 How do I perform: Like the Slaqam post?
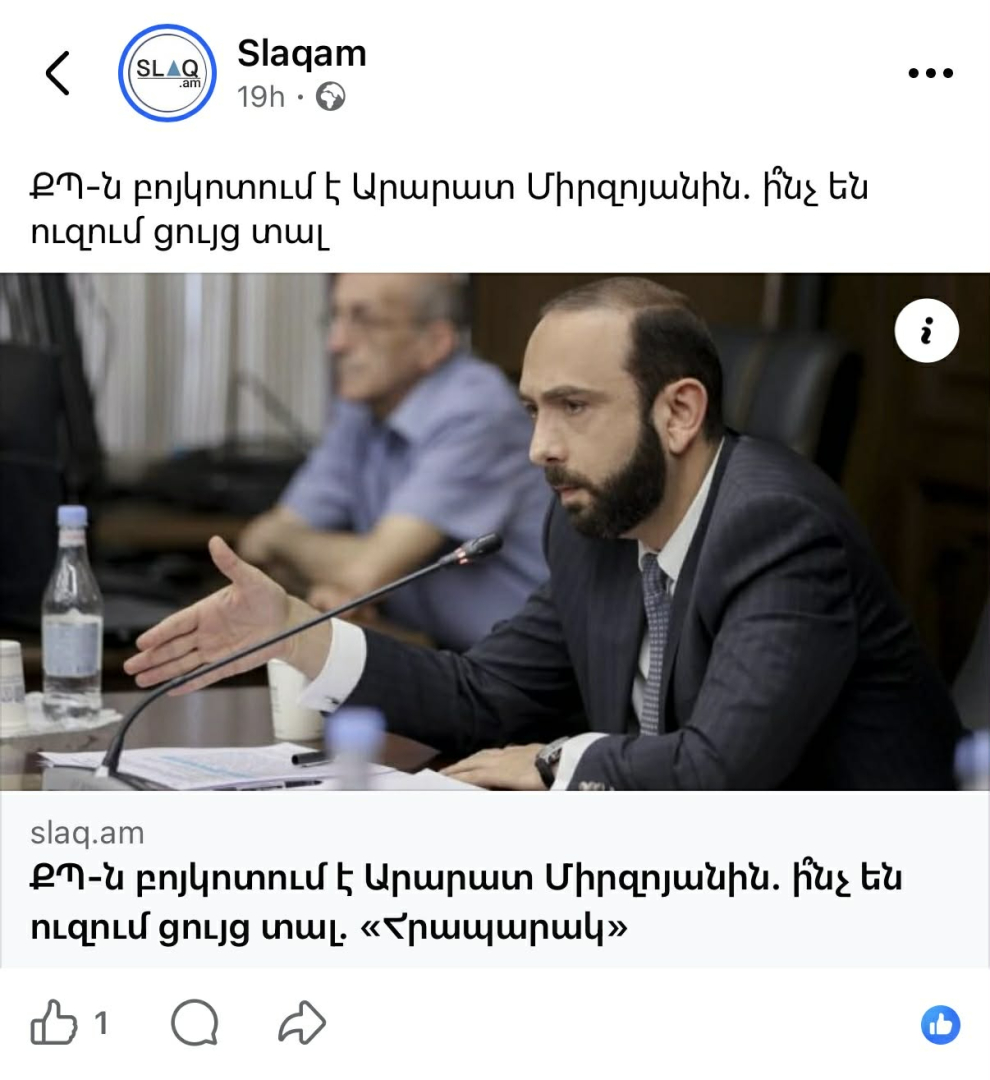pyautogui.click(x=54, y=1024)
